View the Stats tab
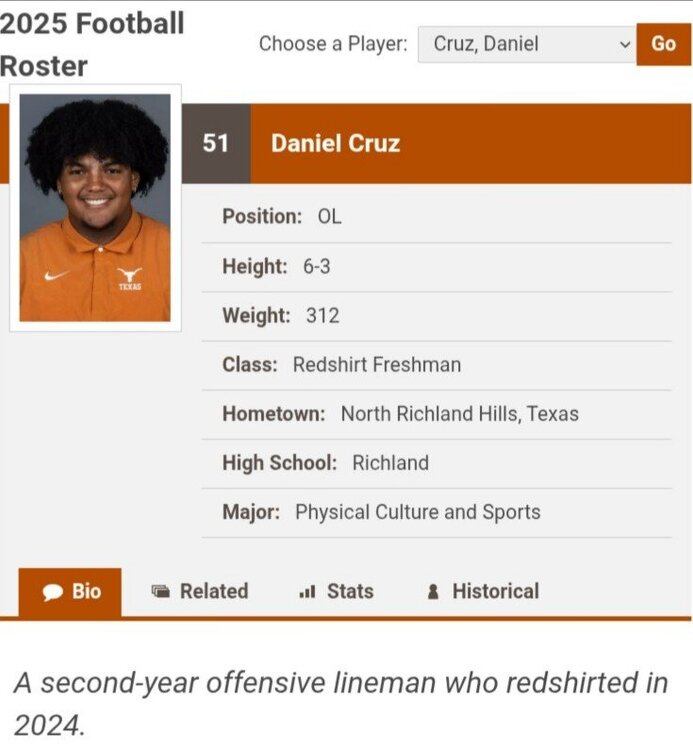 pos(336,591)
